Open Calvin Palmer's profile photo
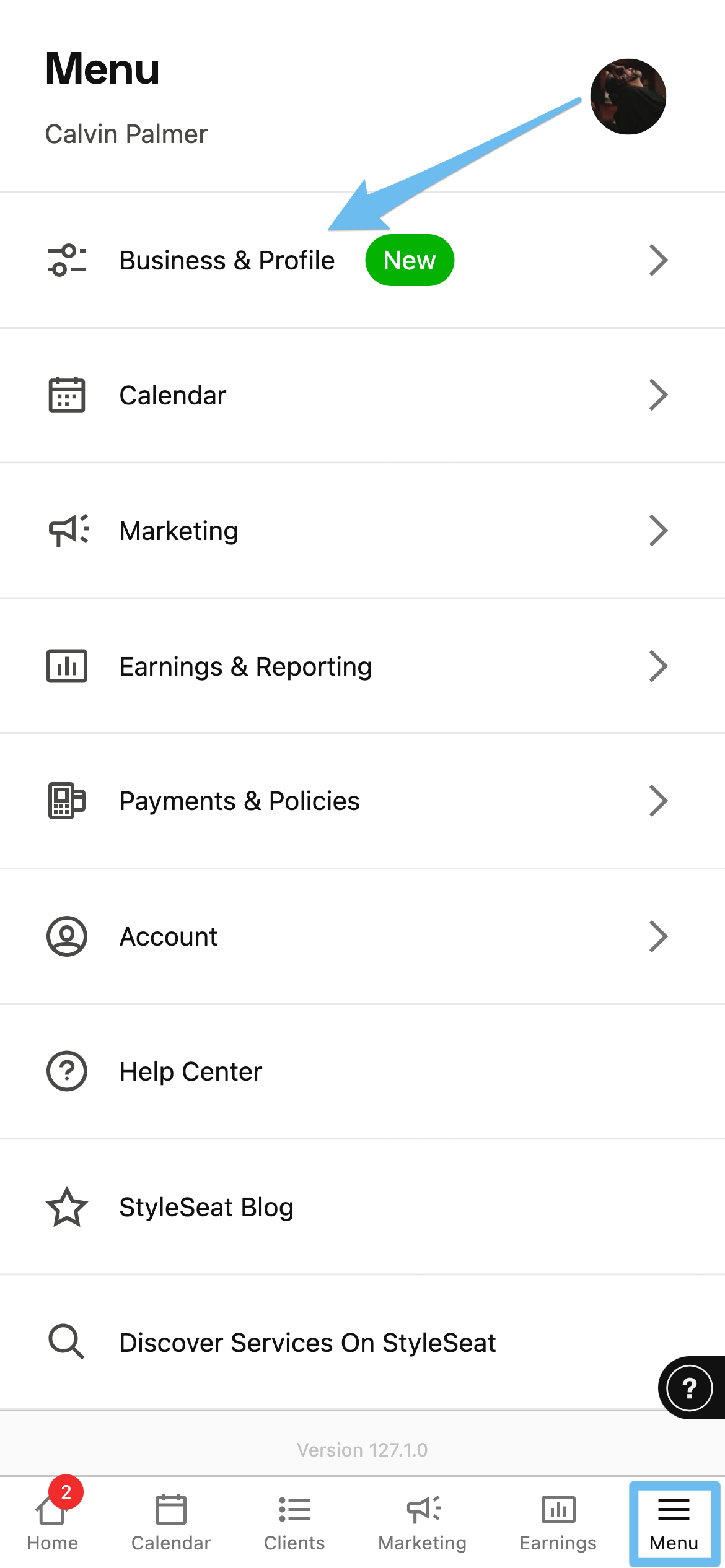This screenshot has height=1568, width=725. pyautogui.click(x=628, y=97)
